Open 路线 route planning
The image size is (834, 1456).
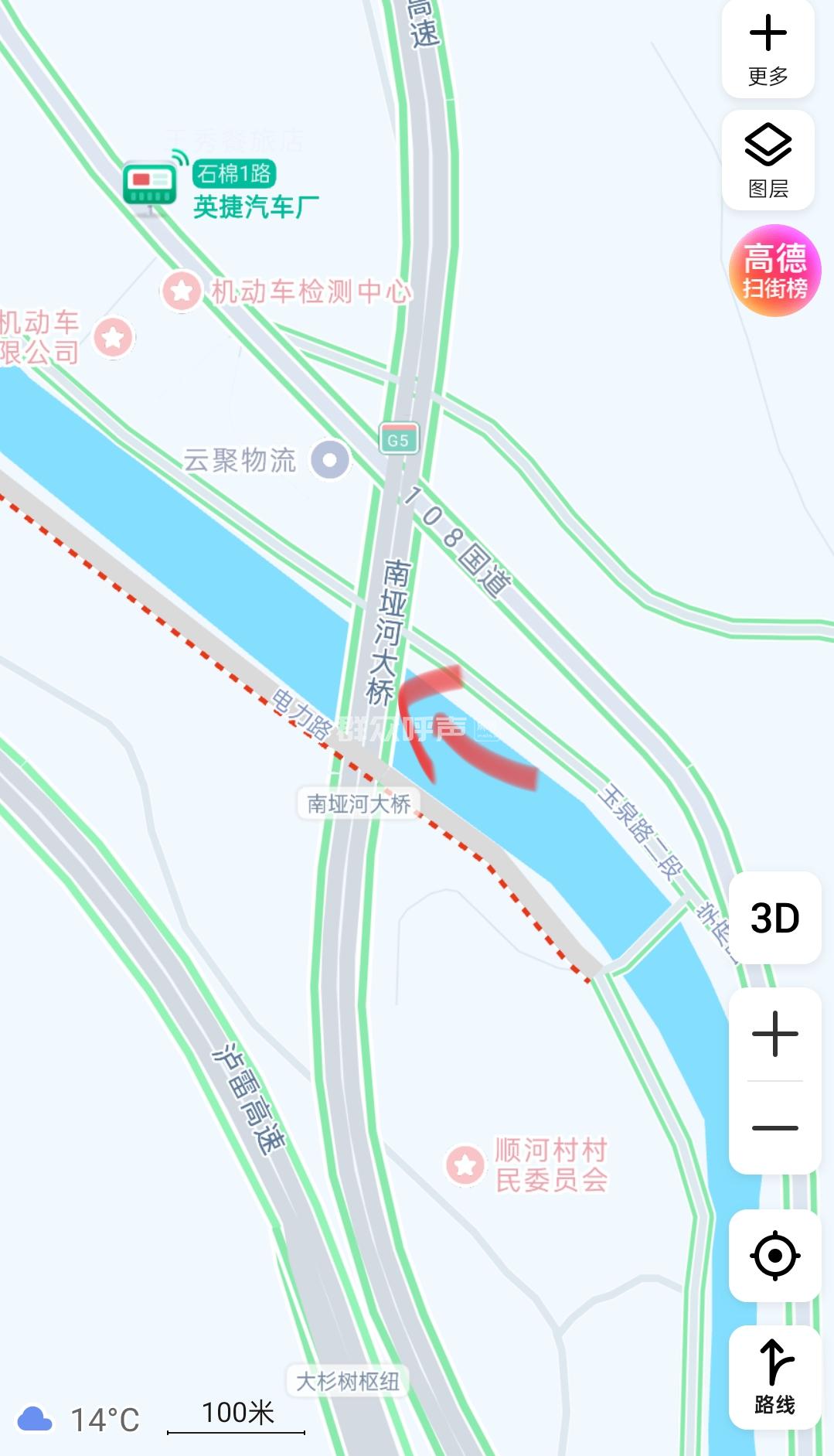pyautogui.click(x=774, y=1377)
